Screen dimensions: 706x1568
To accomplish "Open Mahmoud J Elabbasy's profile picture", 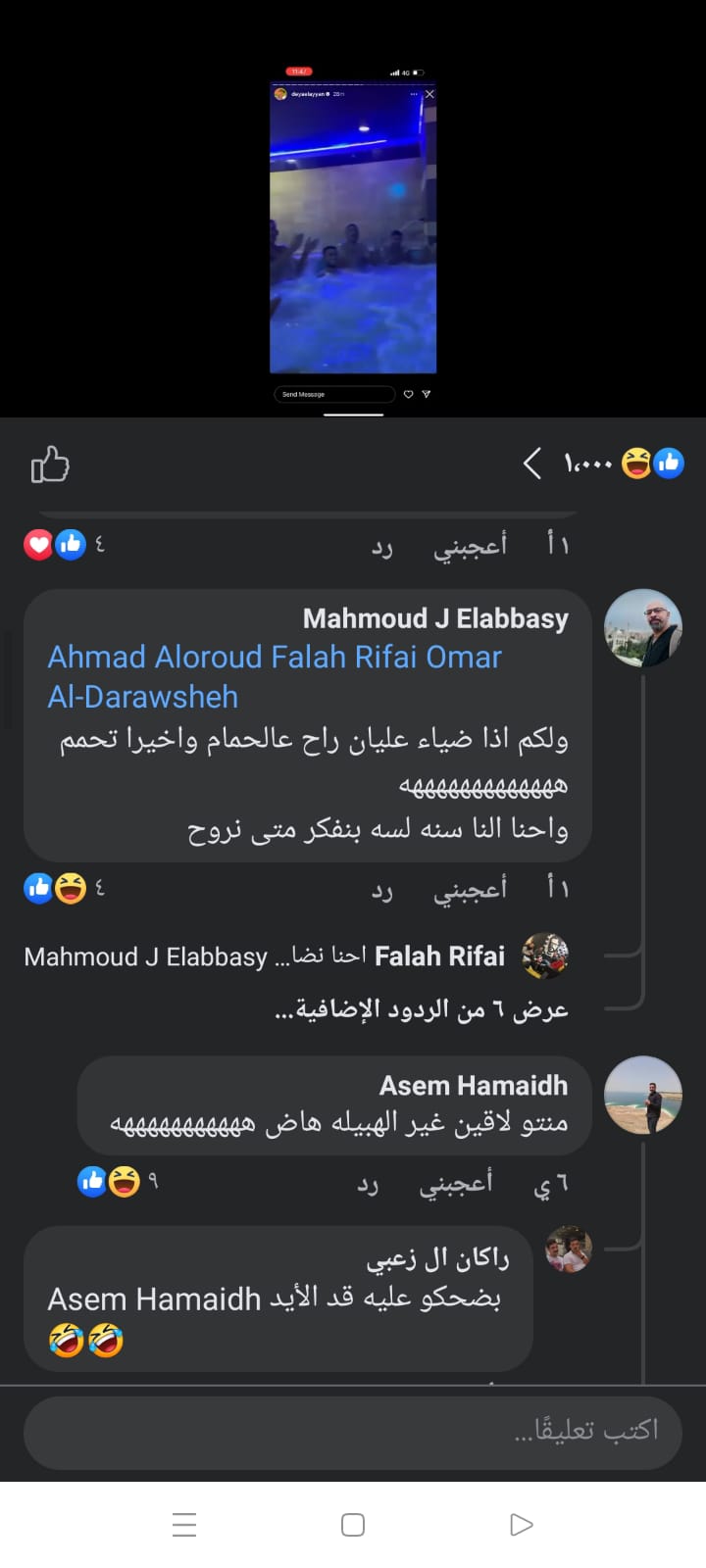I will point(642,628).
